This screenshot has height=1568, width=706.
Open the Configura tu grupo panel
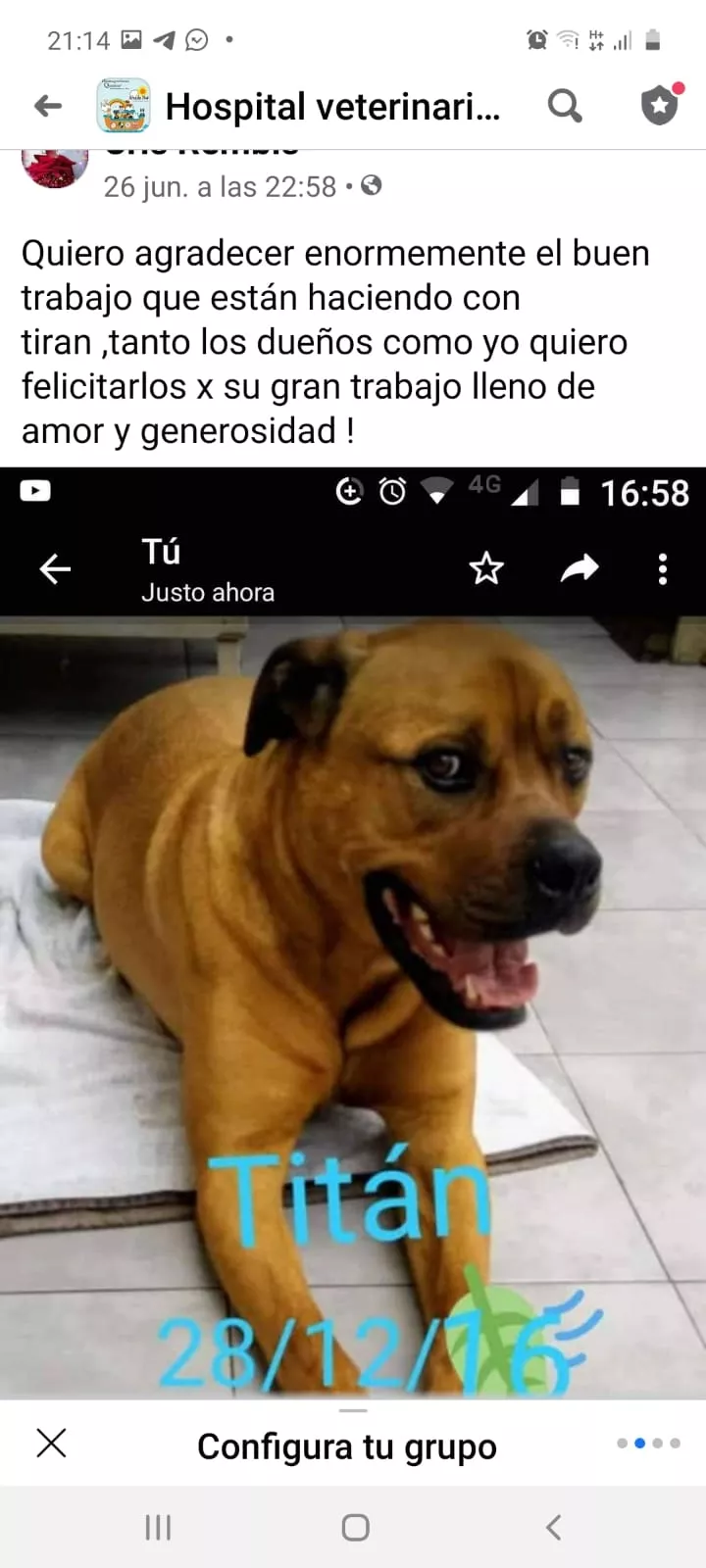347,1446
